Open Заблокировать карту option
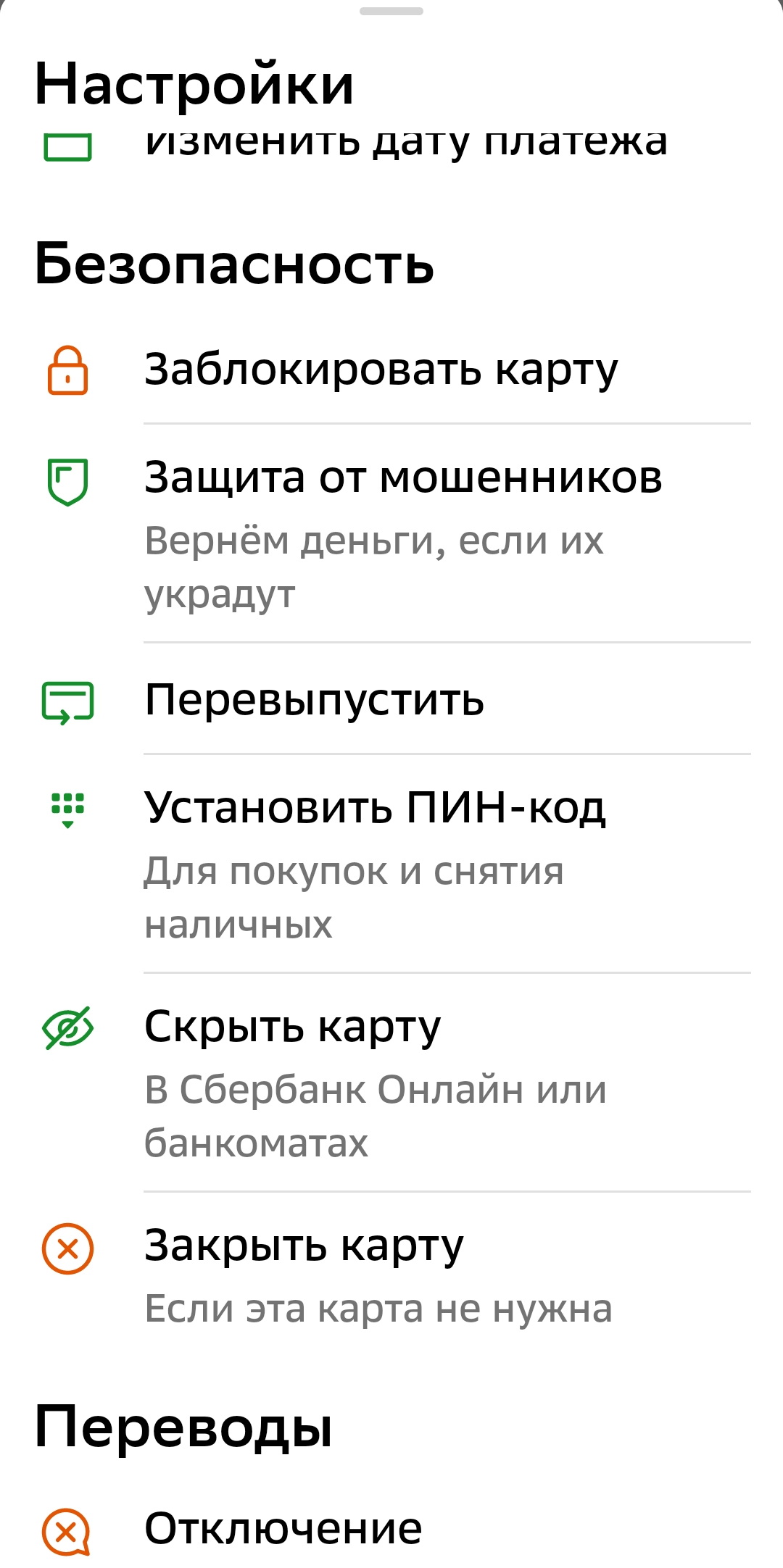Screen dimensions: 783x1568 point(391,370)
